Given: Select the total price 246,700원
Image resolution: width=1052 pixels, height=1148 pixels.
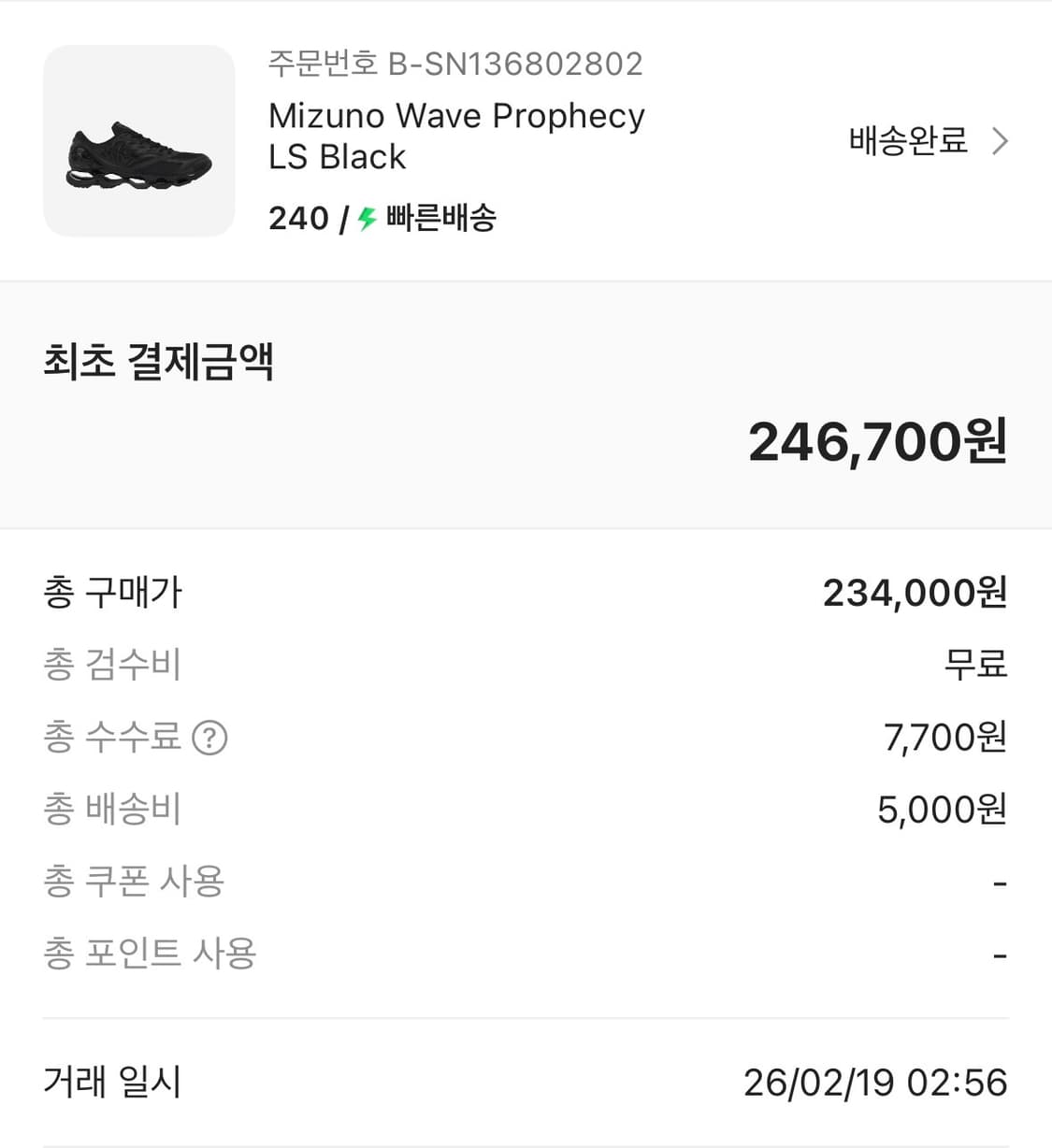Looking at the screenshot, I should [877, 442].
